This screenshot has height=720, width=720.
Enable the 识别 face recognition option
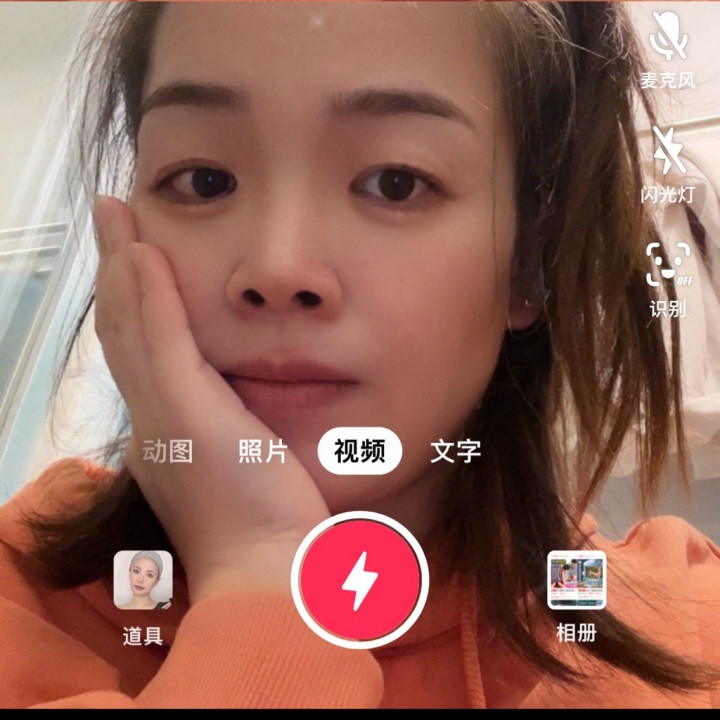[668, 265]
